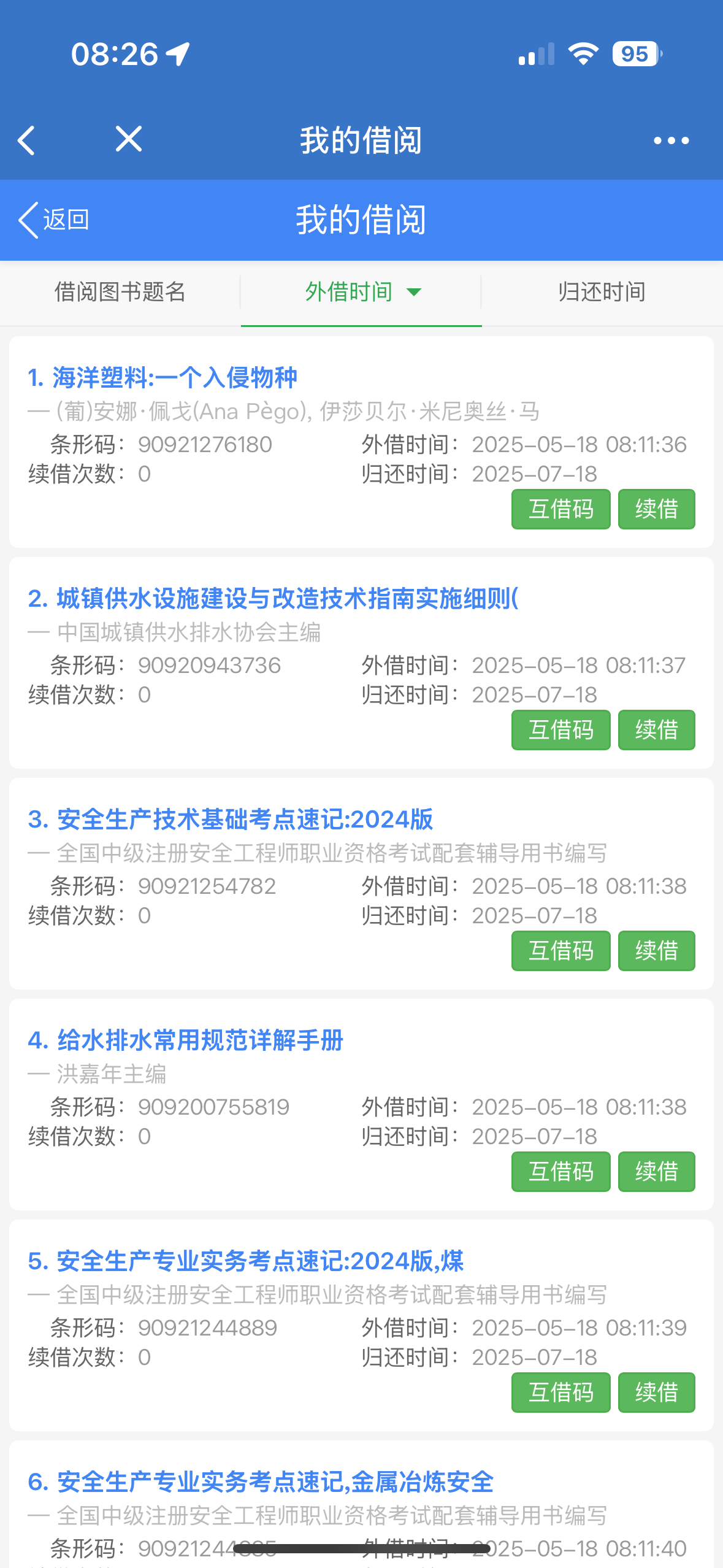Sort by 归还时间
The image size is (723, 1568).
(x=602, y=292)
